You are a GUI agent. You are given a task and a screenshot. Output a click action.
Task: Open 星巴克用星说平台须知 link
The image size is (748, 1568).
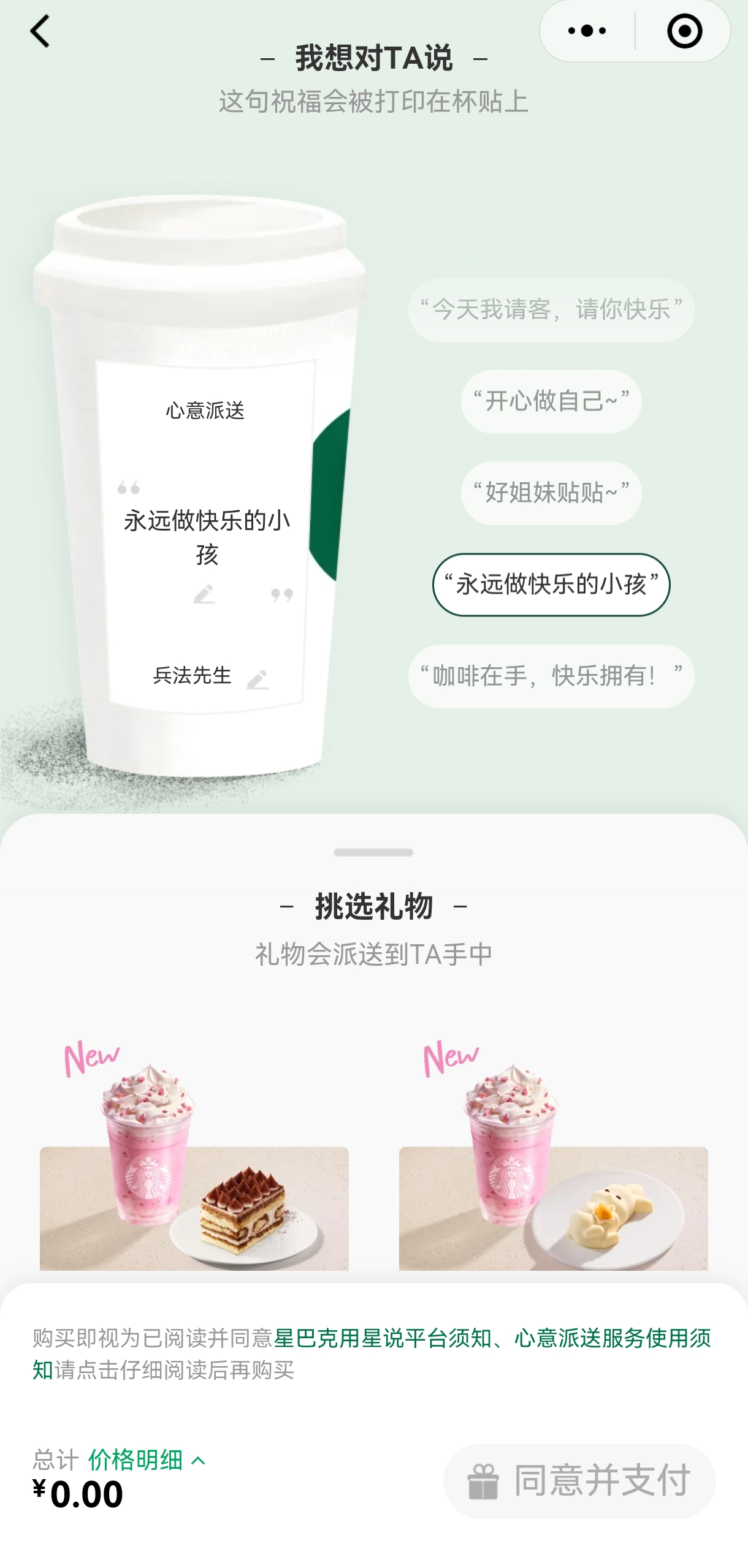coord(383,1339)
